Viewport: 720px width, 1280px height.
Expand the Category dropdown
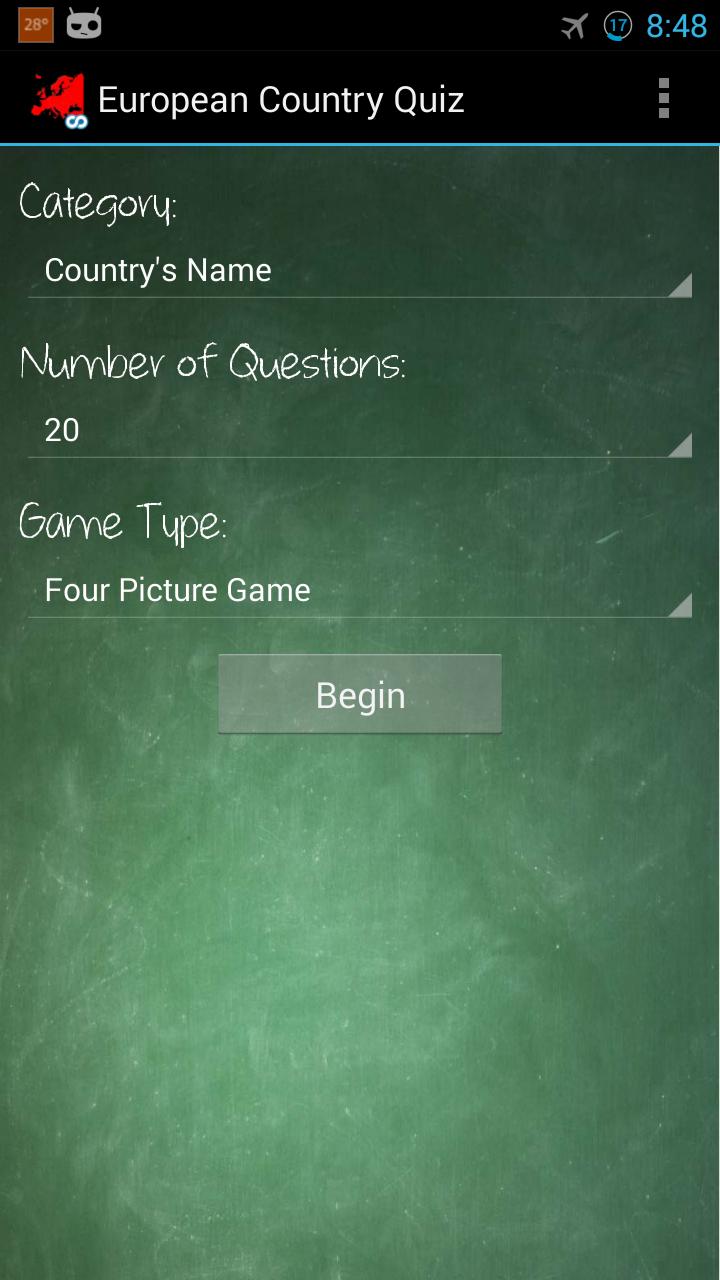coord(360,271)
